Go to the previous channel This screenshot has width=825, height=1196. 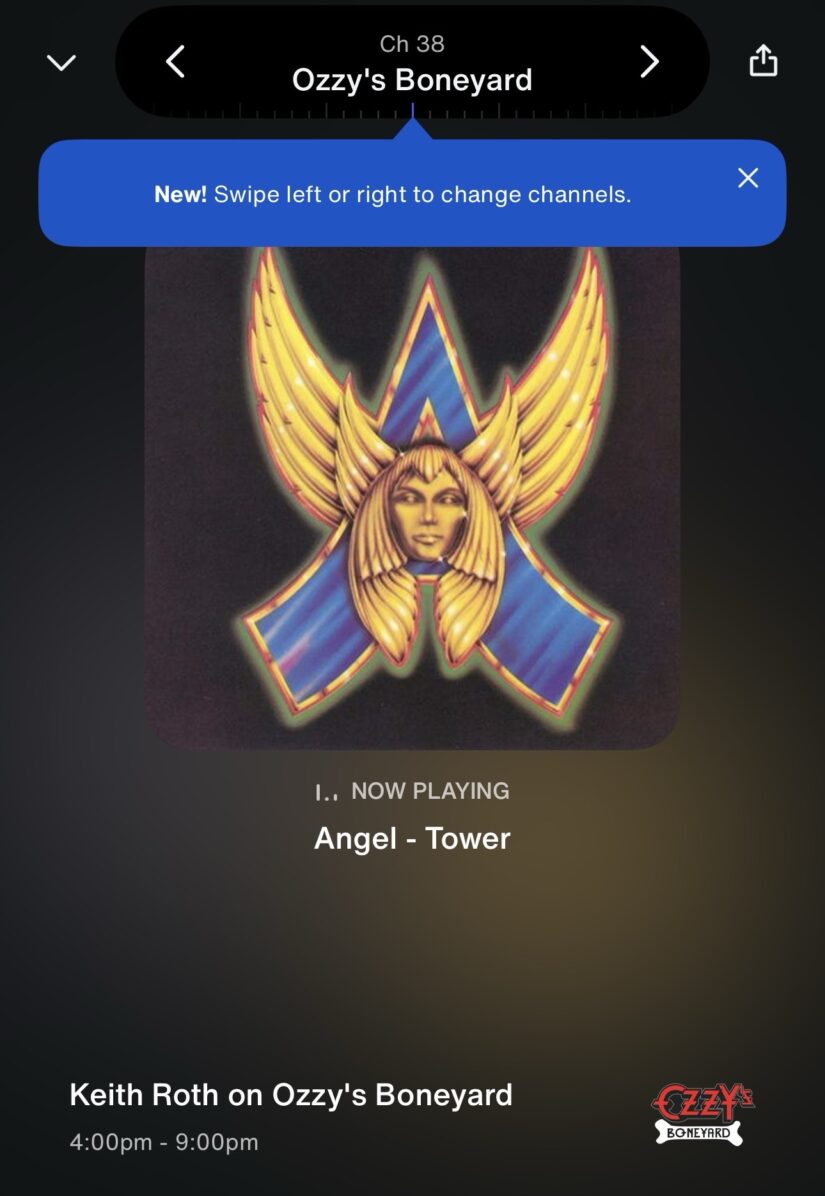point(175,62)
